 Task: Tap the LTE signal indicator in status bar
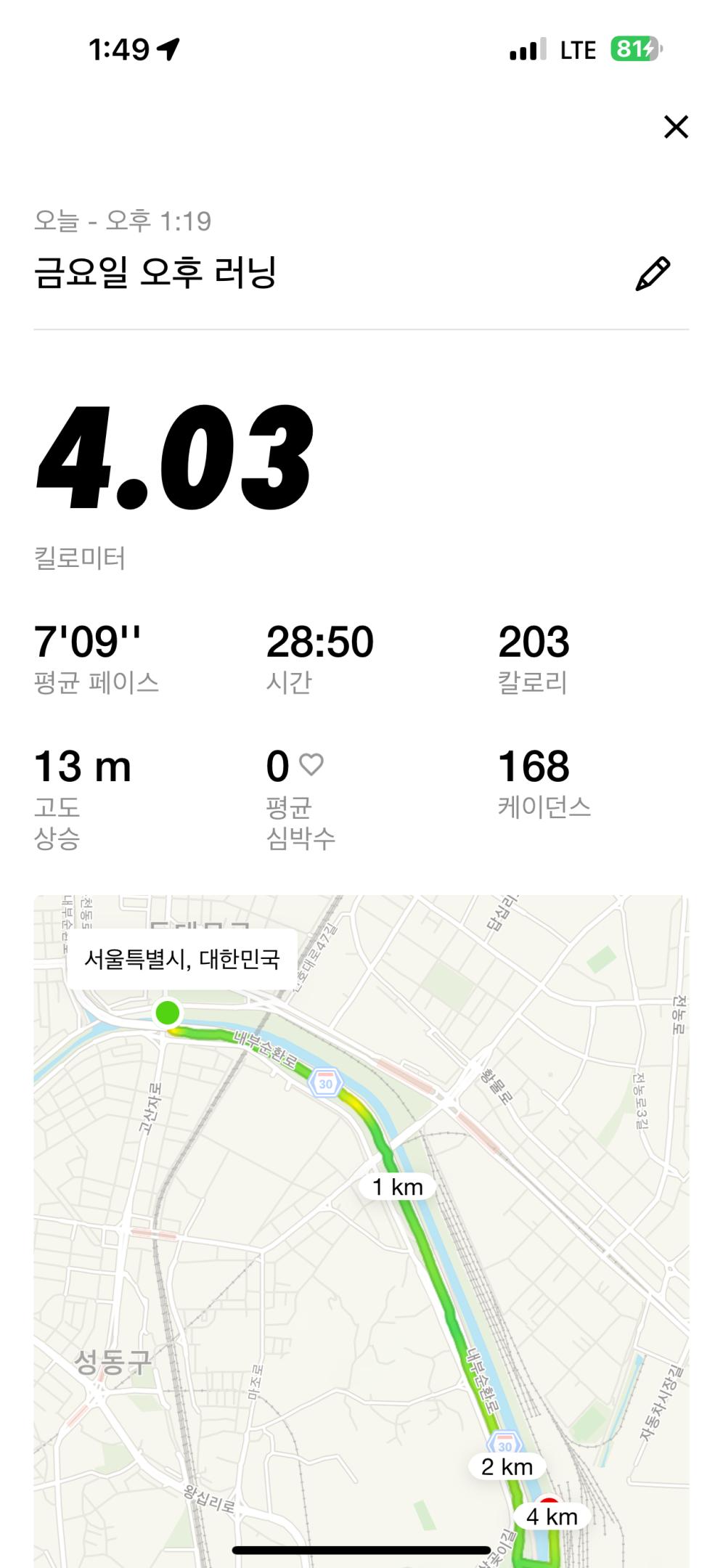(x=577, y=48)
